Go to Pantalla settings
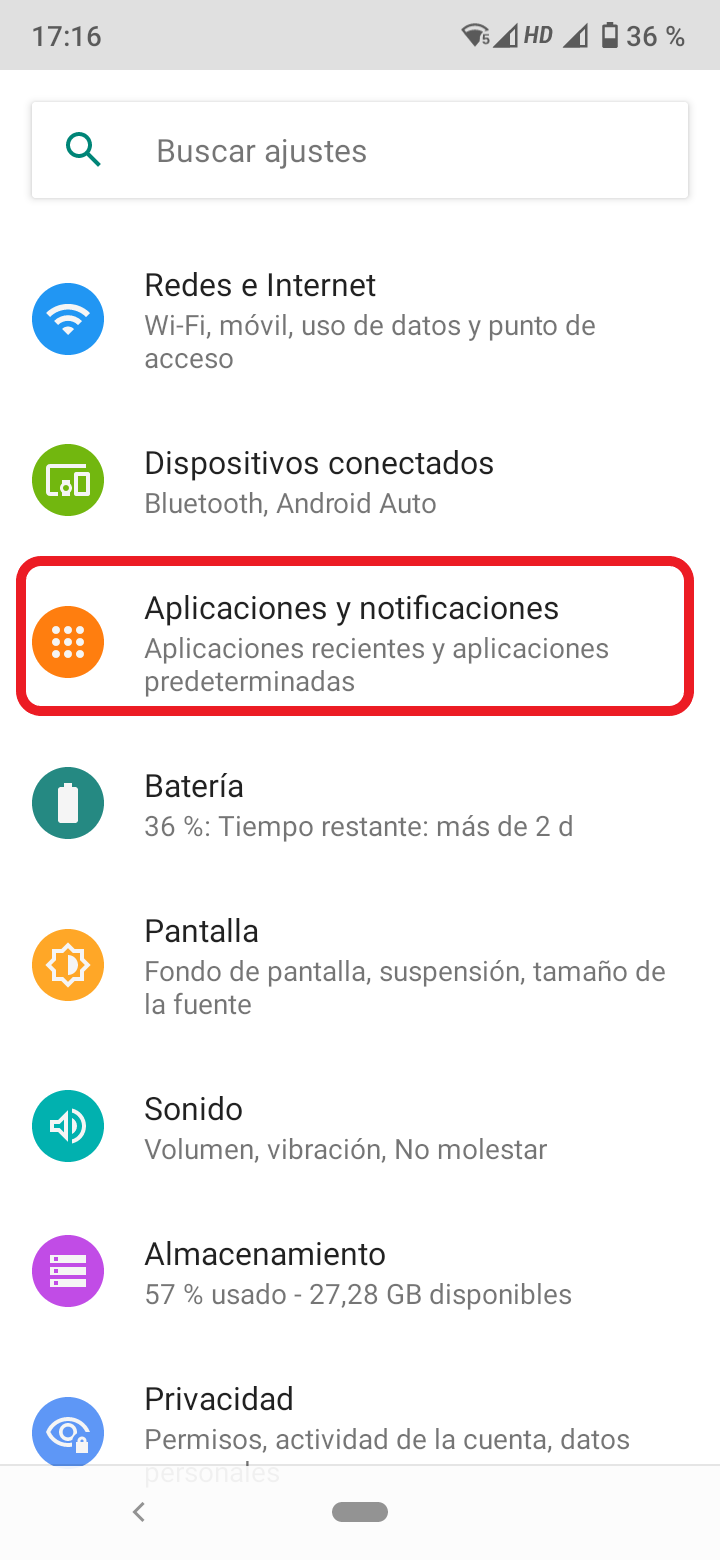The height and width of the screenshot is (1560, 720). point(360,966)
